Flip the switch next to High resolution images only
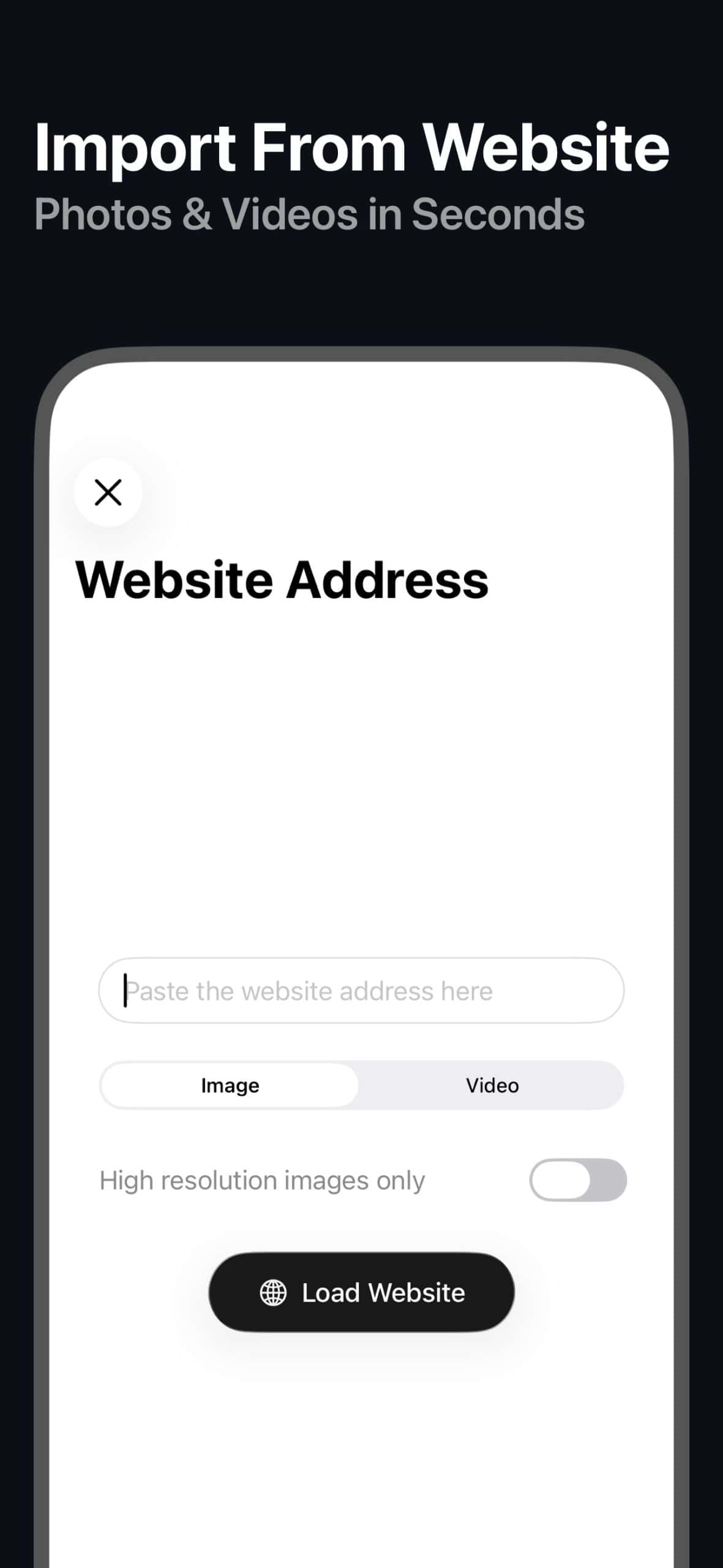This screenshot has width=723, height=1568. click(576, 1180)
